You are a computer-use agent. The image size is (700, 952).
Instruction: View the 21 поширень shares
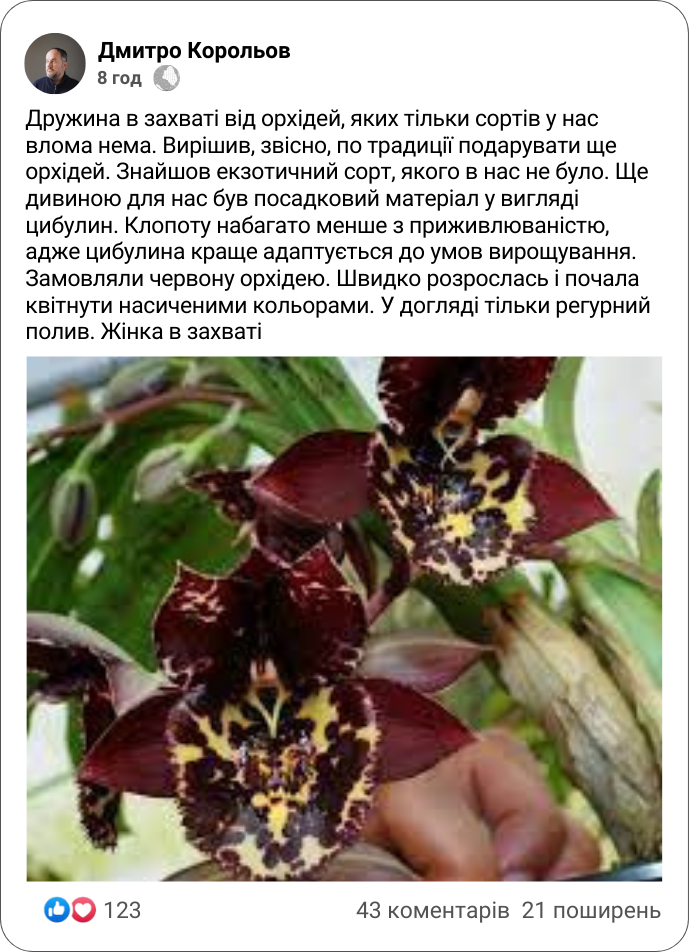click(591, 910)
